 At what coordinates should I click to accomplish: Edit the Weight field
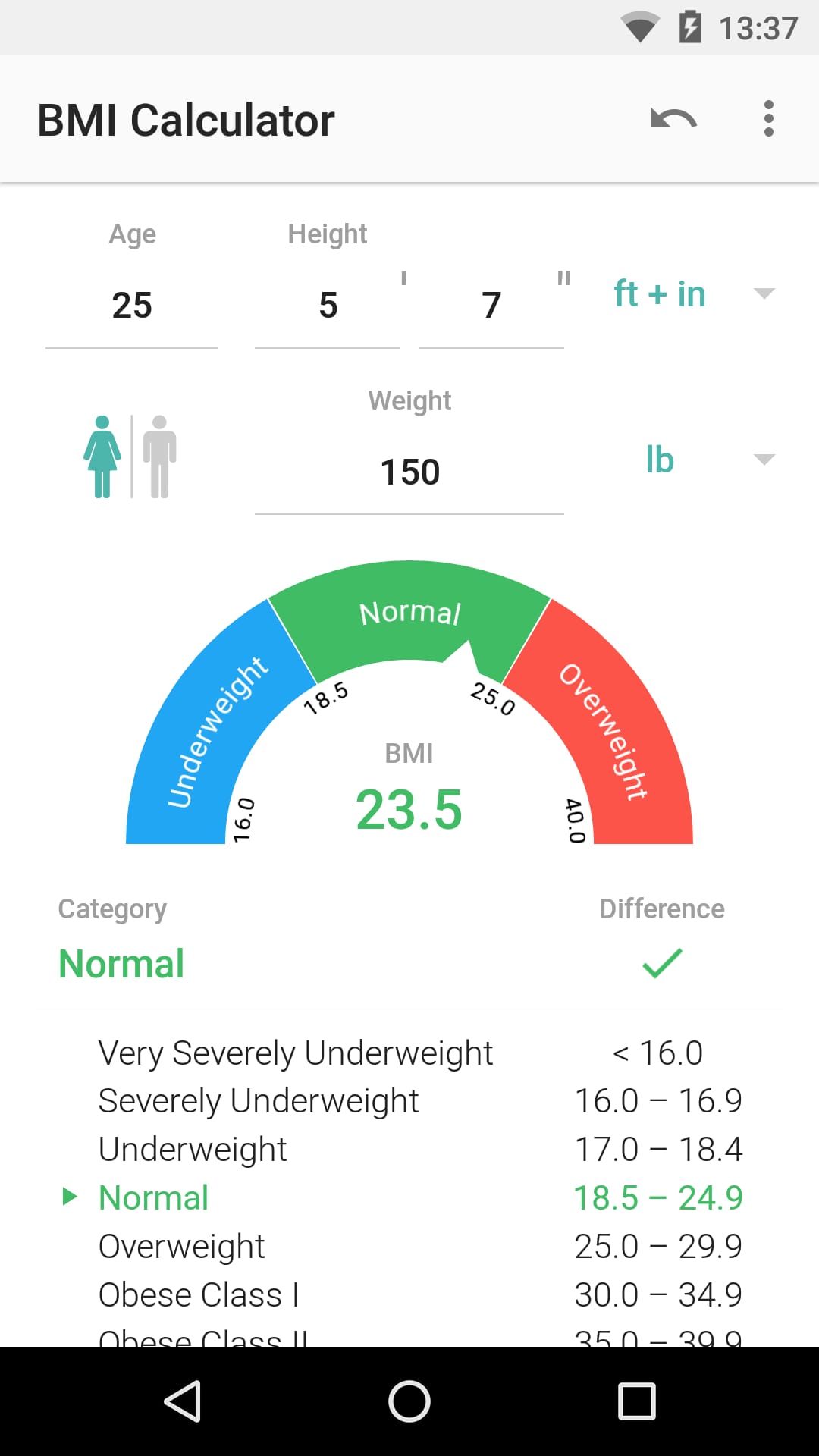(x=409, y=472)
